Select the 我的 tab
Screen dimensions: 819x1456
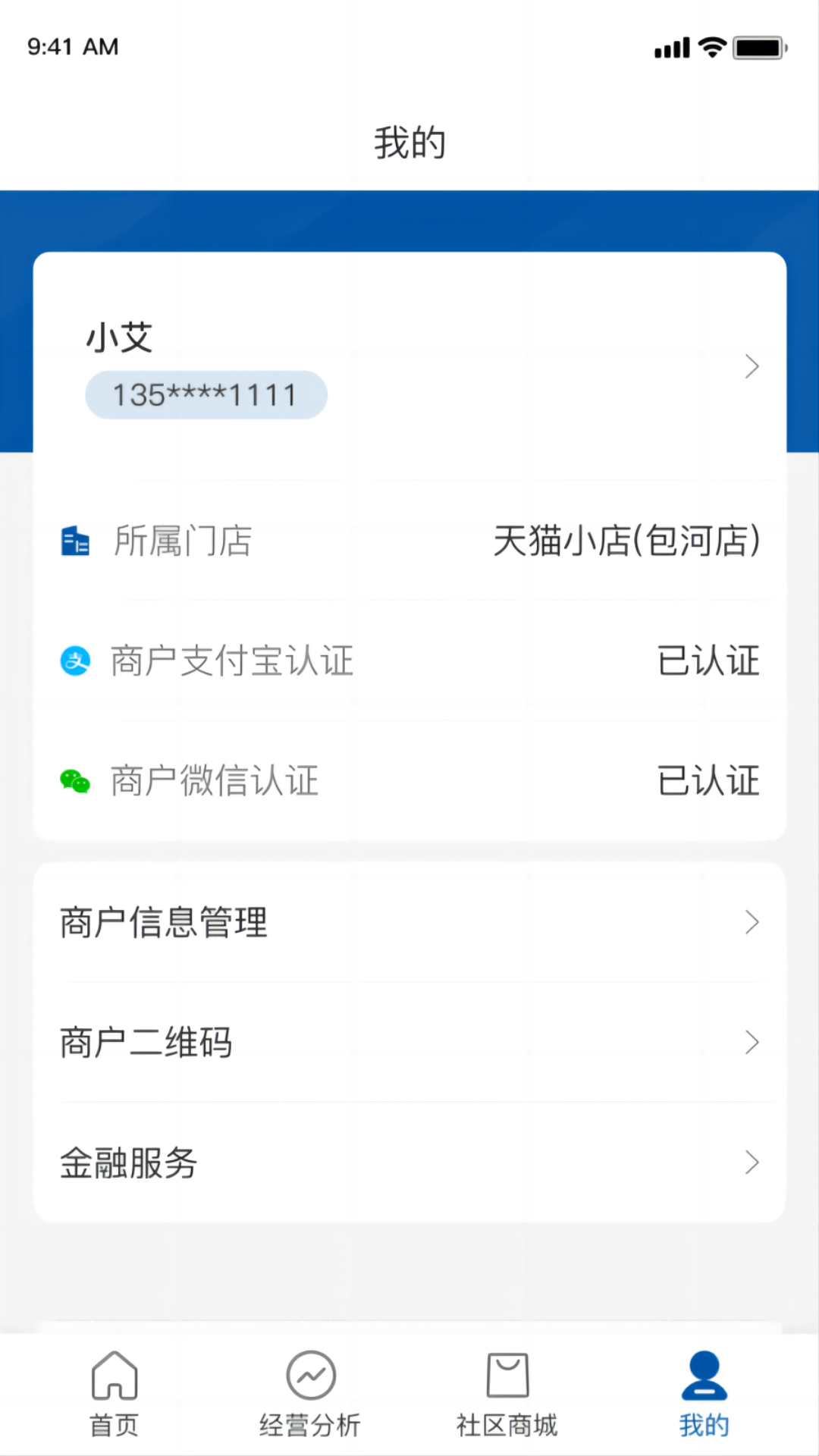(704, 1395)
